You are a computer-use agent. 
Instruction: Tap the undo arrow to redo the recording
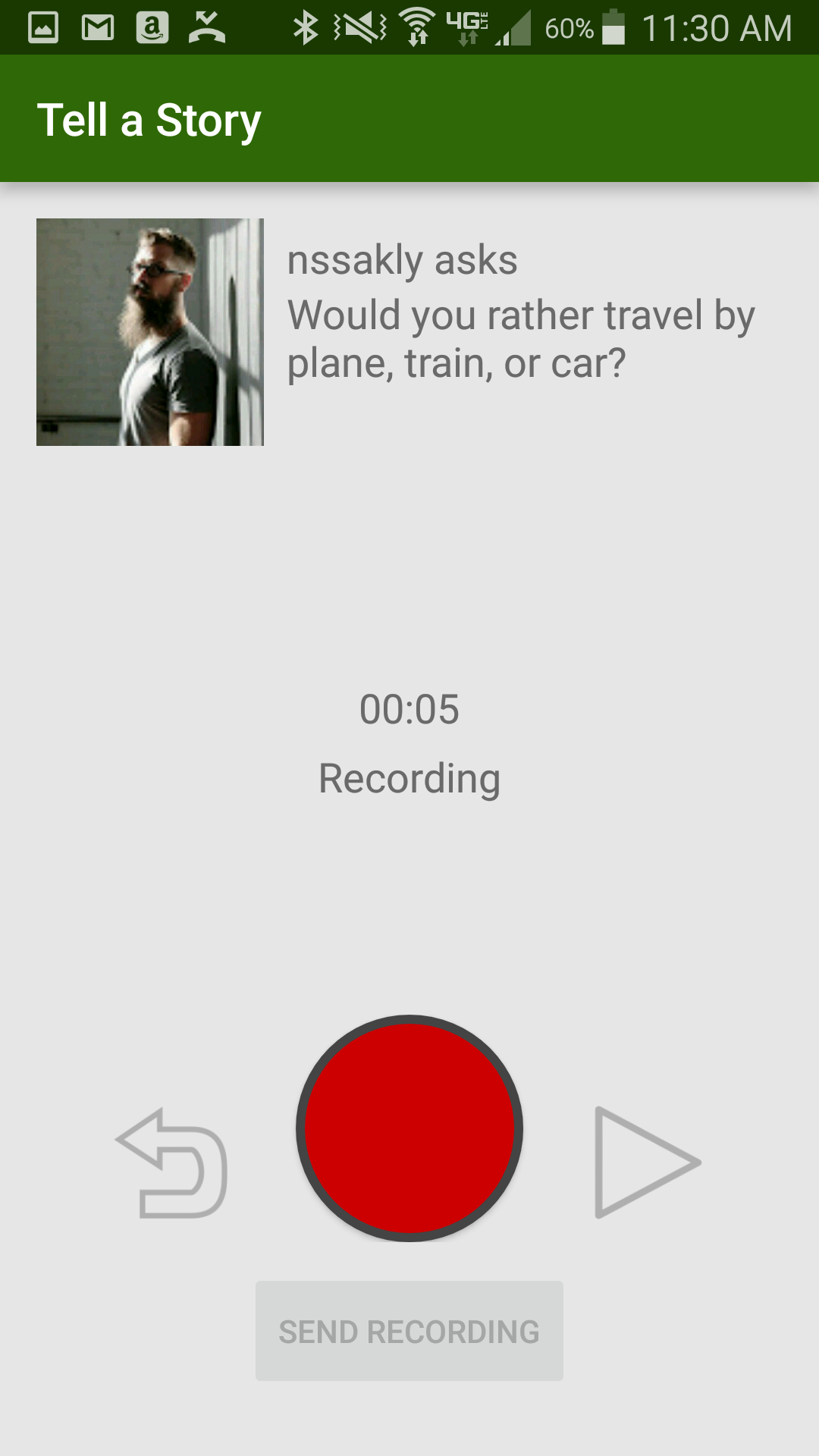(173, 1164)
